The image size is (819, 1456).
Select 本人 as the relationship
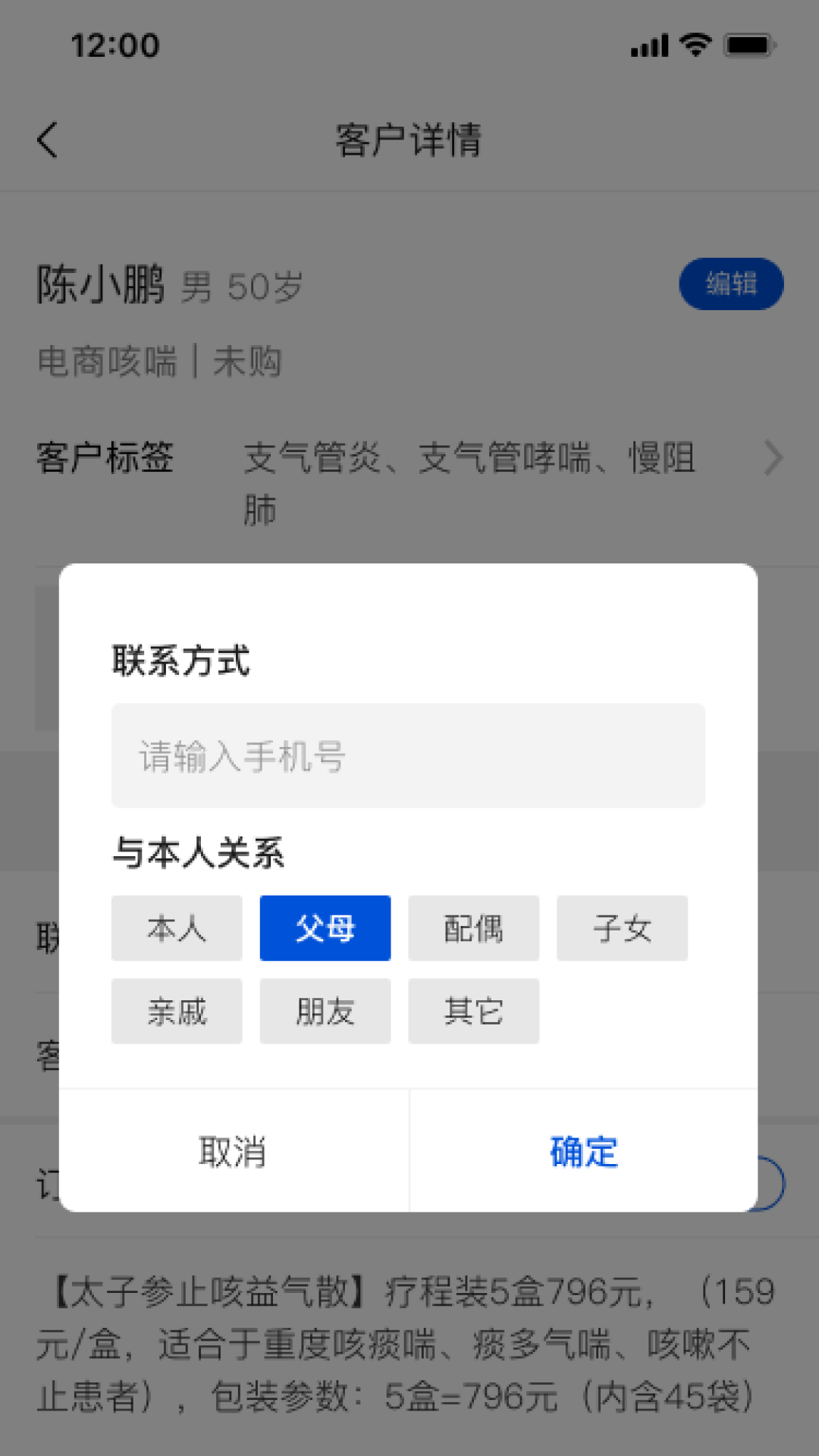pos(177,928)
